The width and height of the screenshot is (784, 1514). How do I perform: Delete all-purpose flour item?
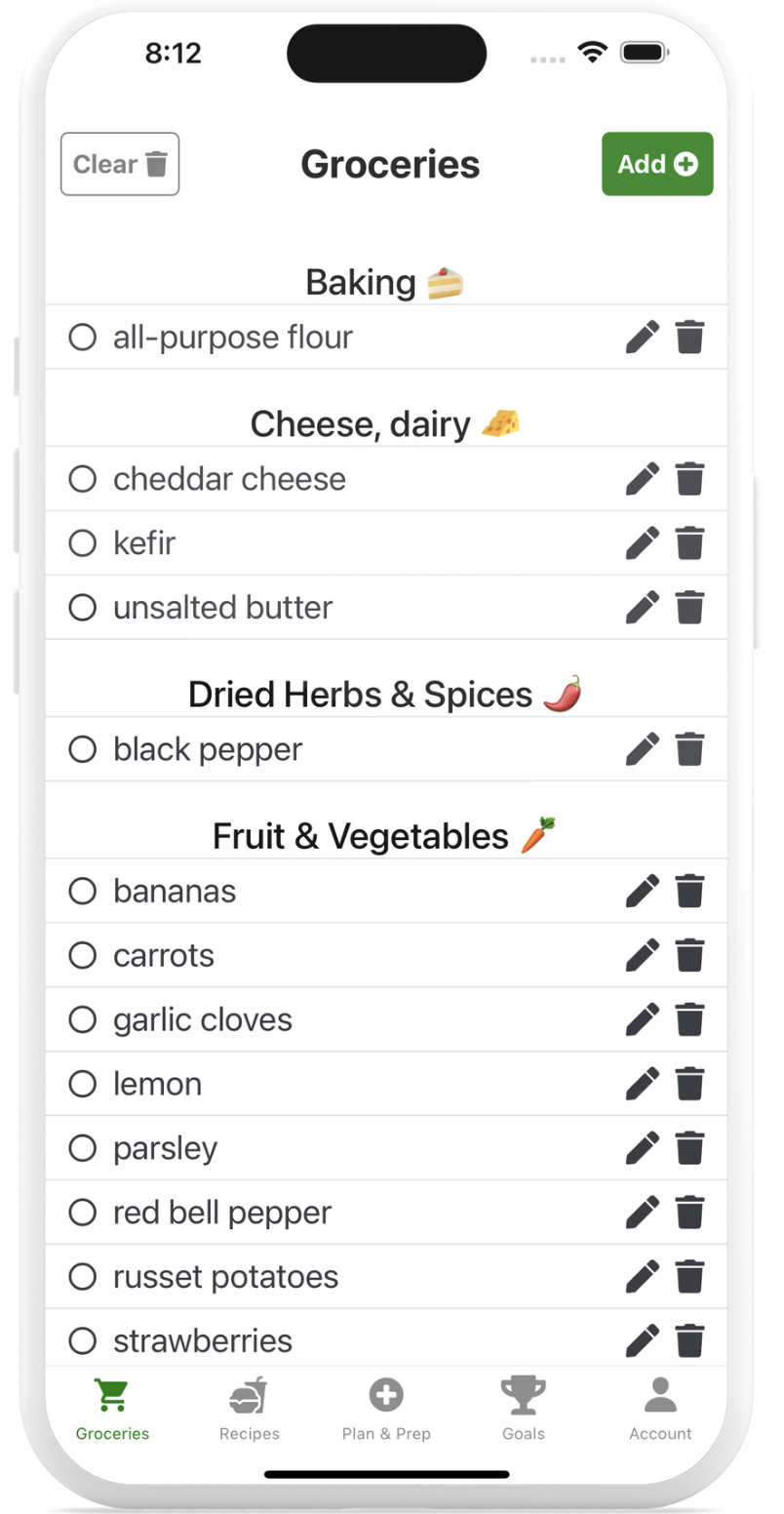pyautogui.click(x=690, y=338)
